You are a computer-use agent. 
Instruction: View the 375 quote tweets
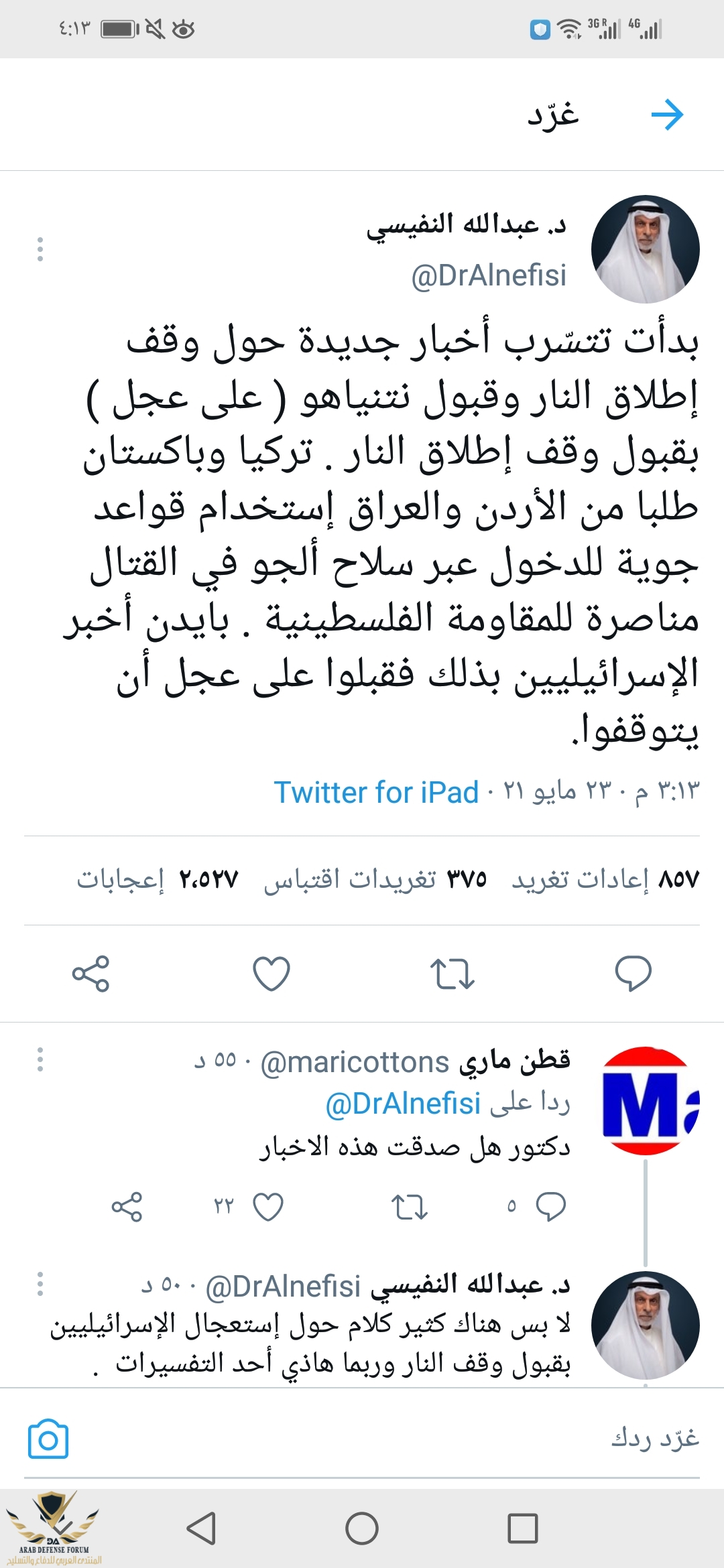(375, 879)
